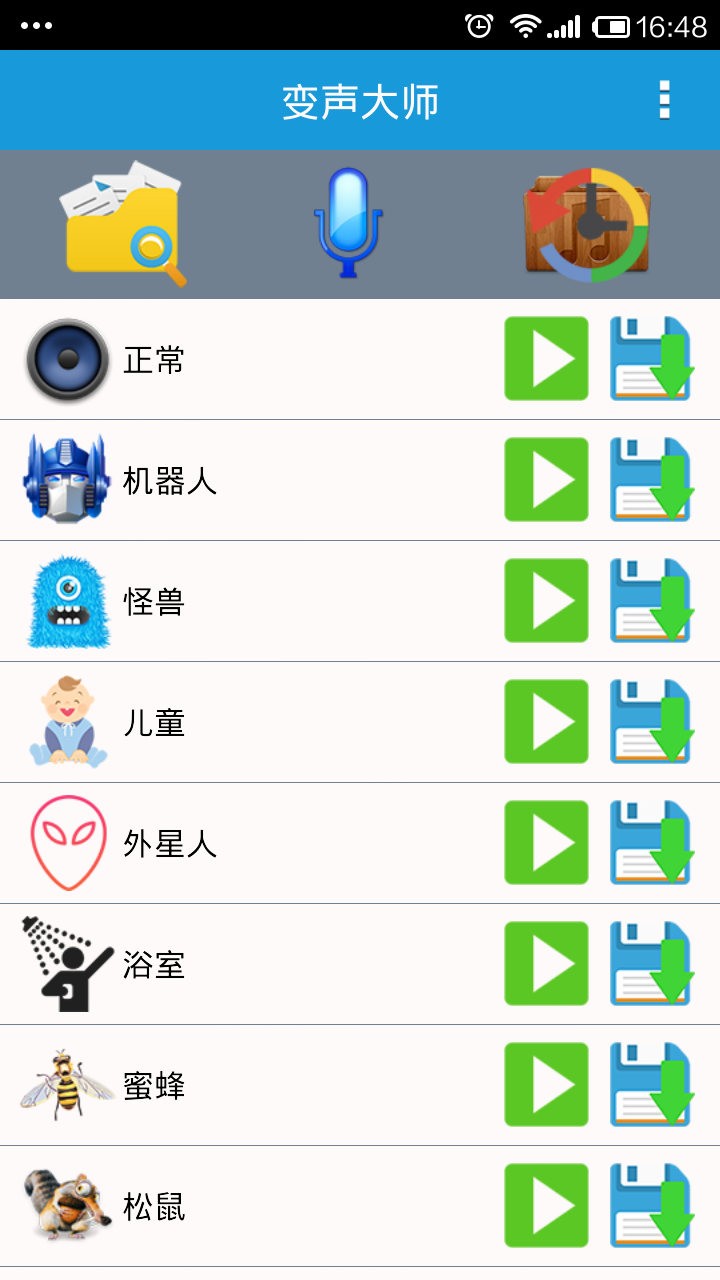
Task: Save the 蜜蜂 bee voice recording
Action: [x=649, y=1084]
